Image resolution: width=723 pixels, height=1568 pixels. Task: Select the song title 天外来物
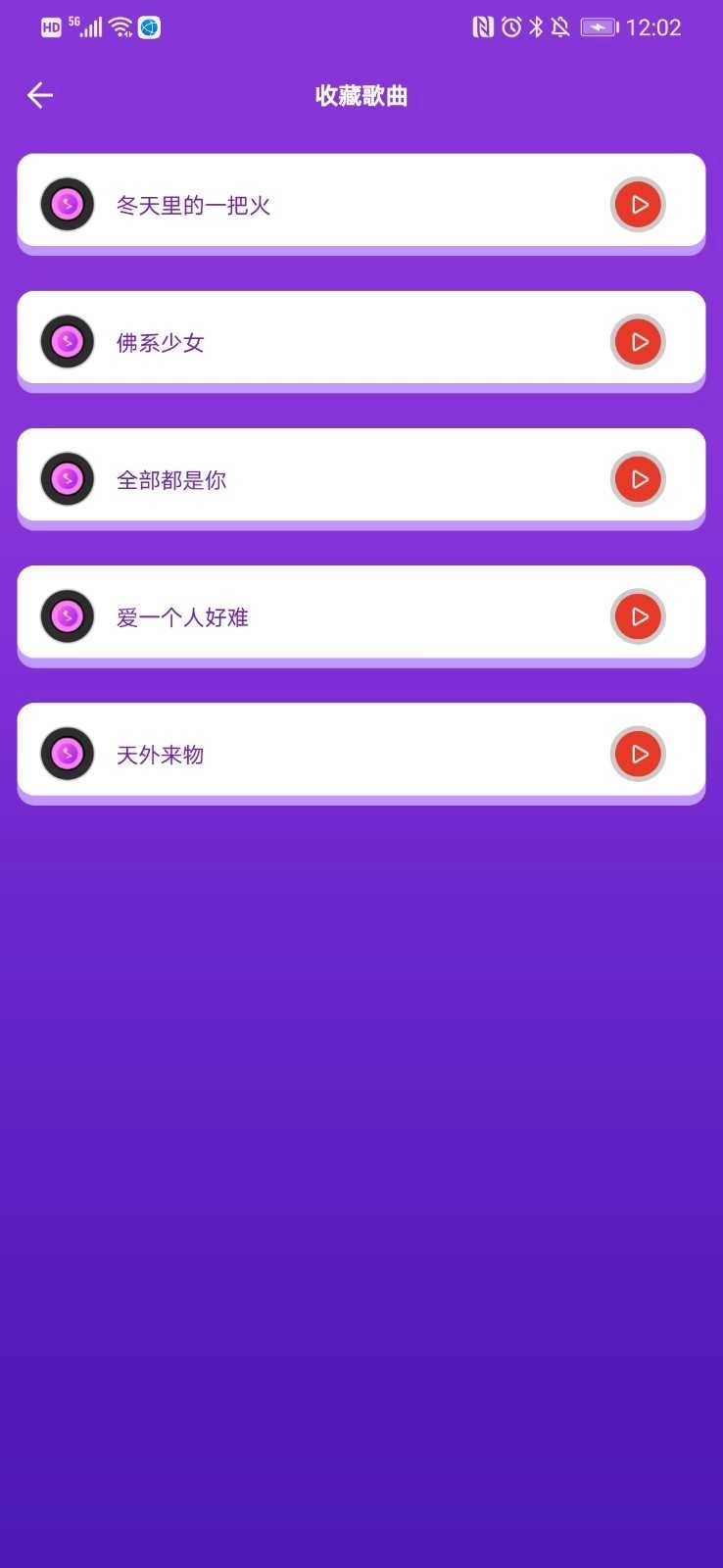160,754
